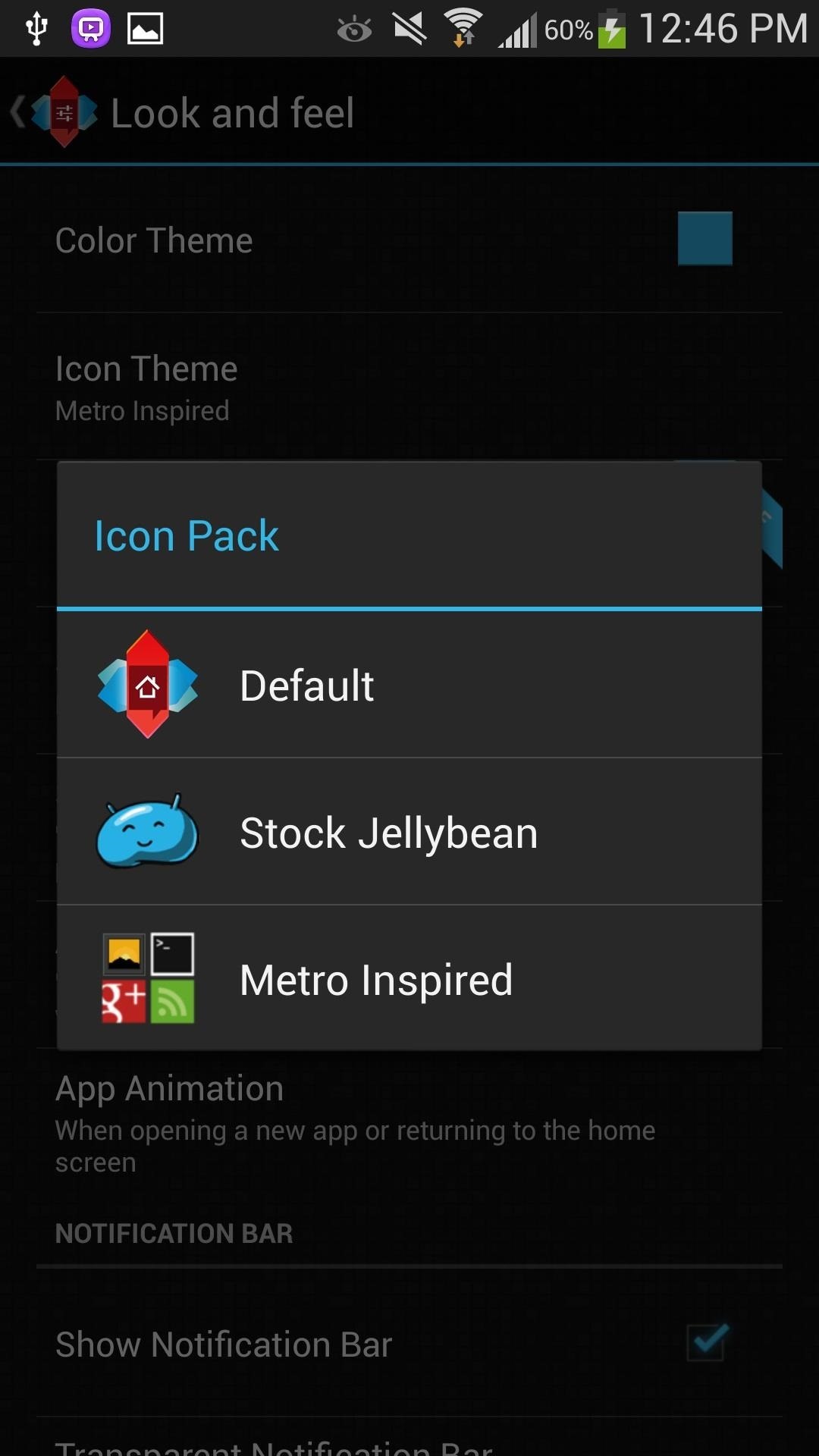Viewport: 819px width, 1456px height.
Task: Select the Default icon pack
Action: [x=409, y=685]
